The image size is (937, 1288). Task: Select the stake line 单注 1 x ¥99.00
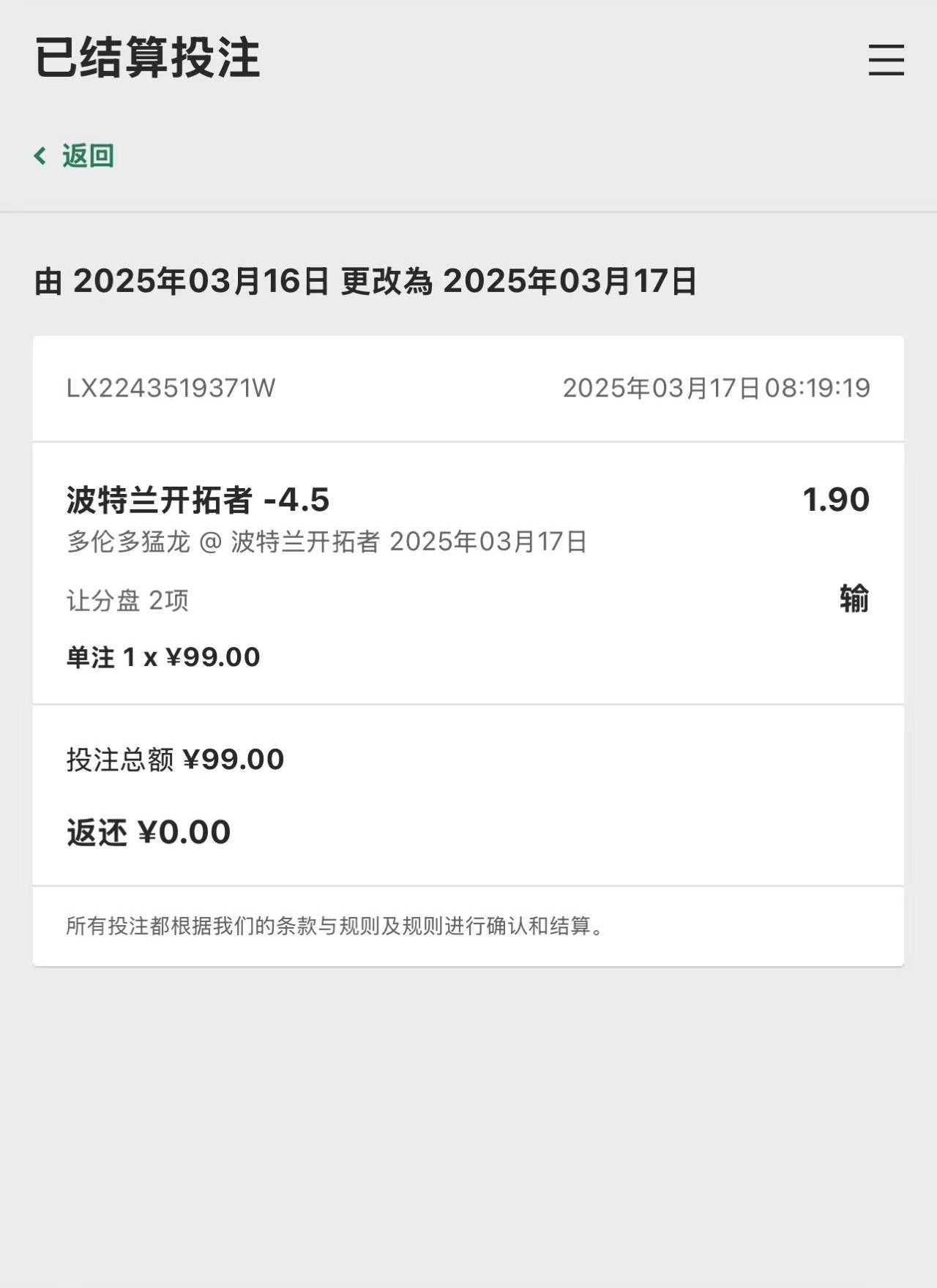pyautogui.click(x=163, y=656)
